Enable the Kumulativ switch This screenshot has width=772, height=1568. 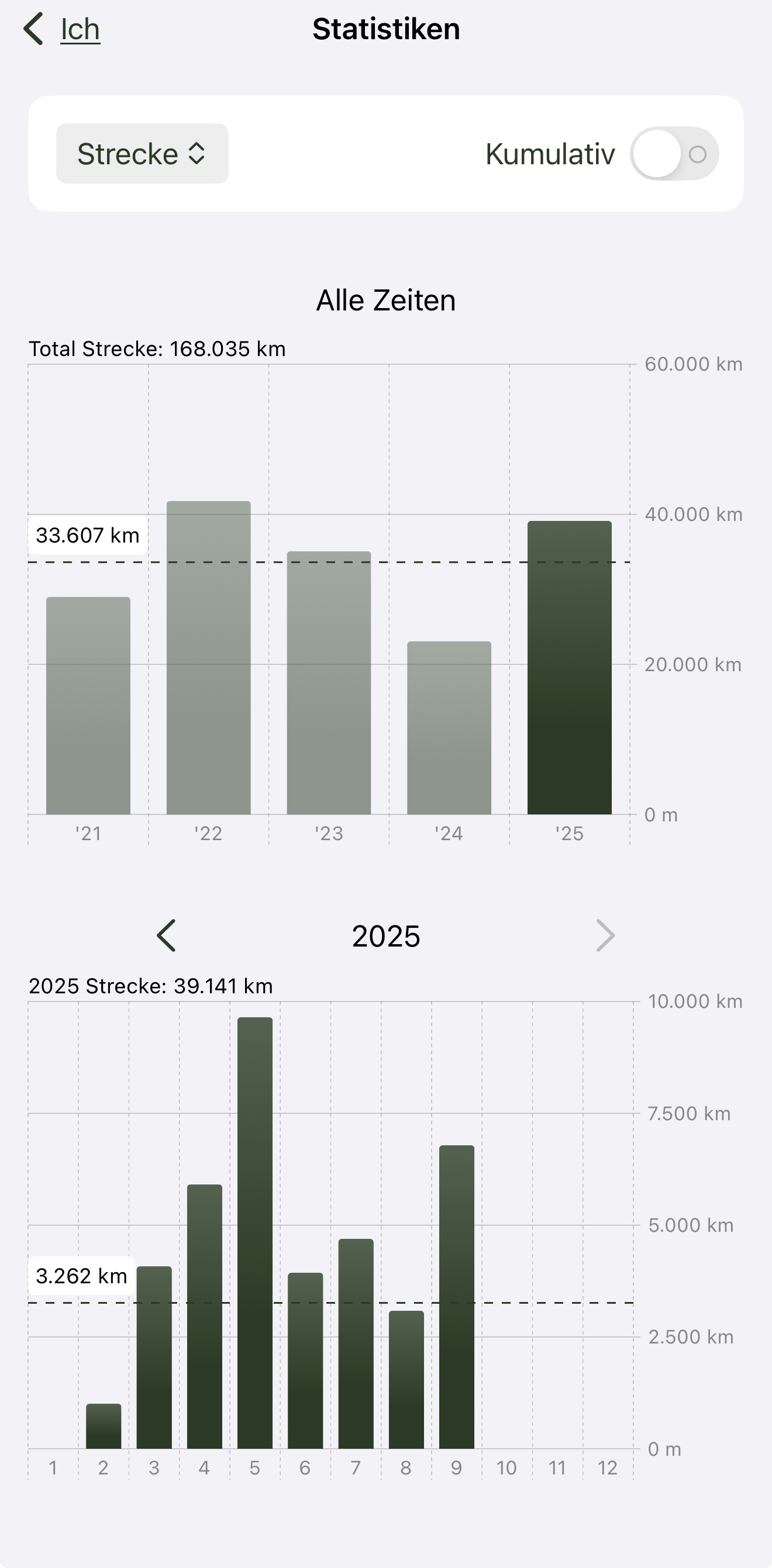click(x=674, y=153)
